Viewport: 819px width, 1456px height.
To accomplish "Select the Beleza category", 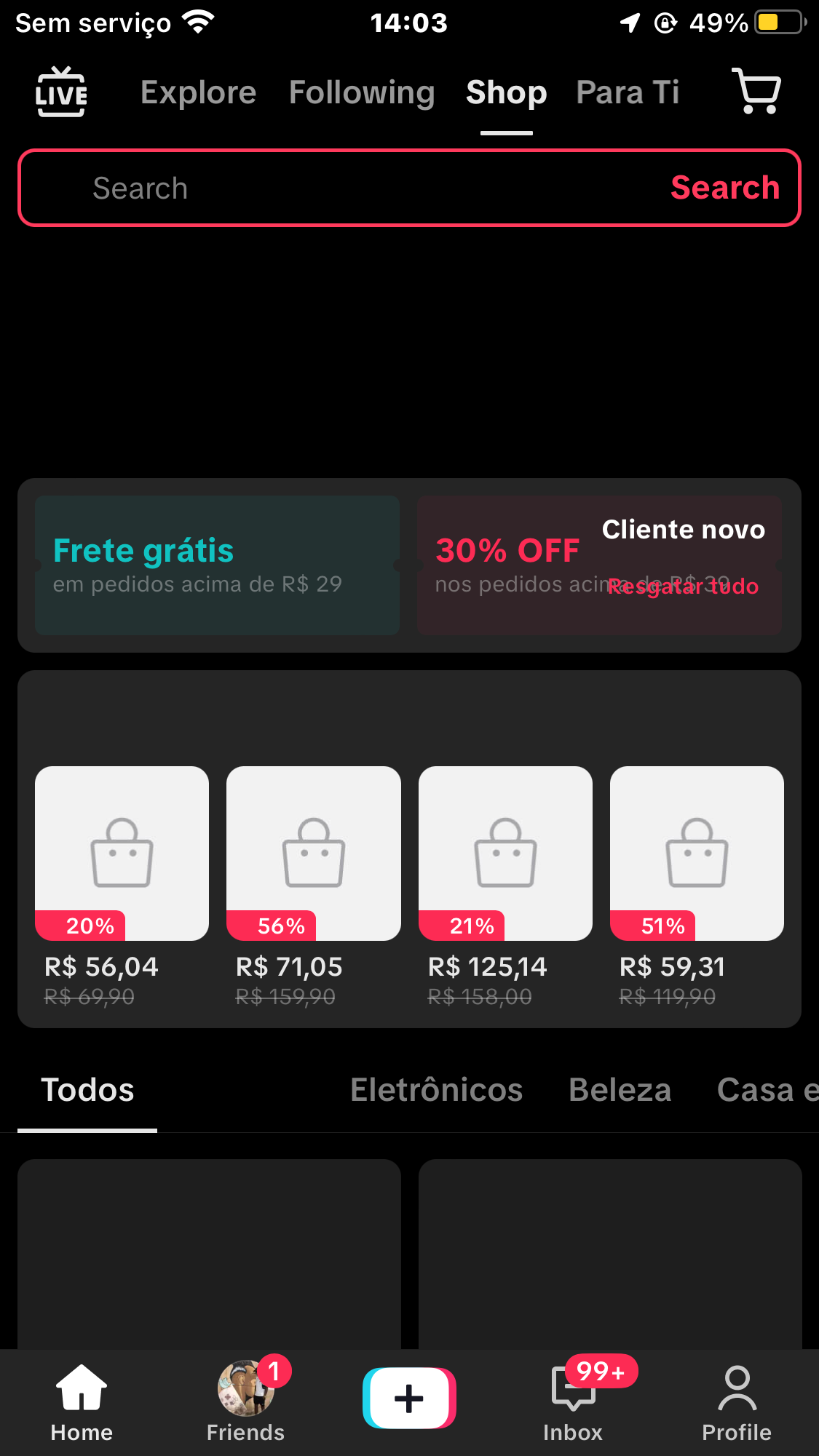I will tap(620, 1090).
